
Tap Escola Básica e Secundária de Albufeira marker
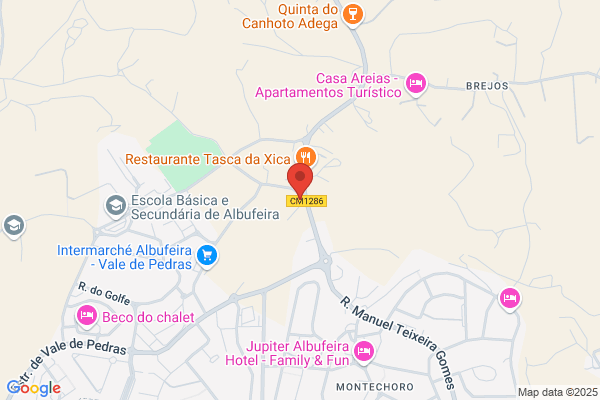[116, 207]
